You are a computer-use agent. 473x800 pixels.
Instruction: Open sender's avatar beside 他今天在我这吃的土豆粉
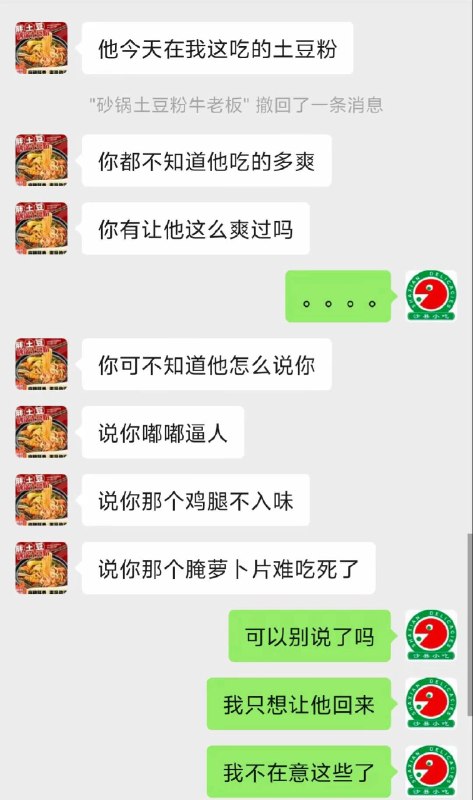(x=41, y=48)
